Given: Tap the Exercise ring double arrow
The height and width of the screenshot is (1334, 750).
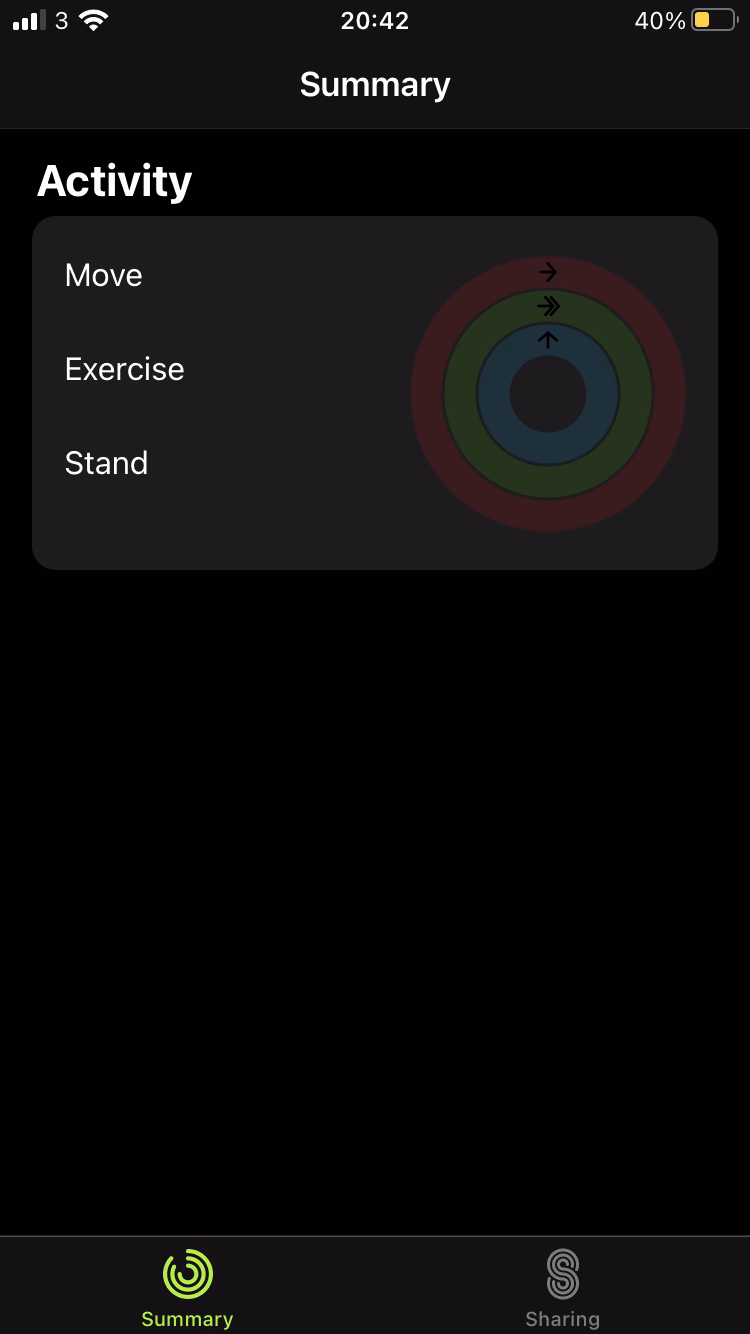Looking at the screenshot, I should [x=548, y=307].
